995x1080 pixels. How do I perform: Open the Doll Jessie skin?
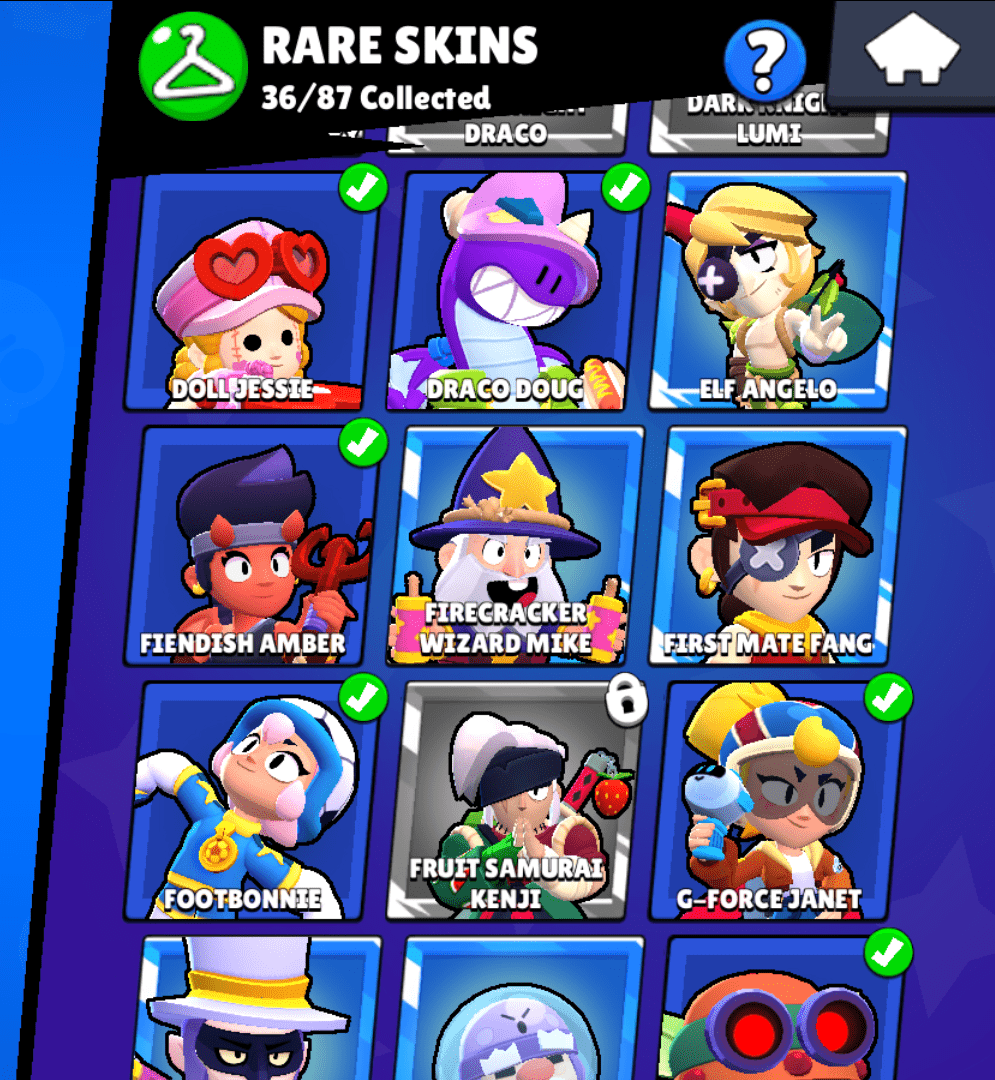pos(251,292)
